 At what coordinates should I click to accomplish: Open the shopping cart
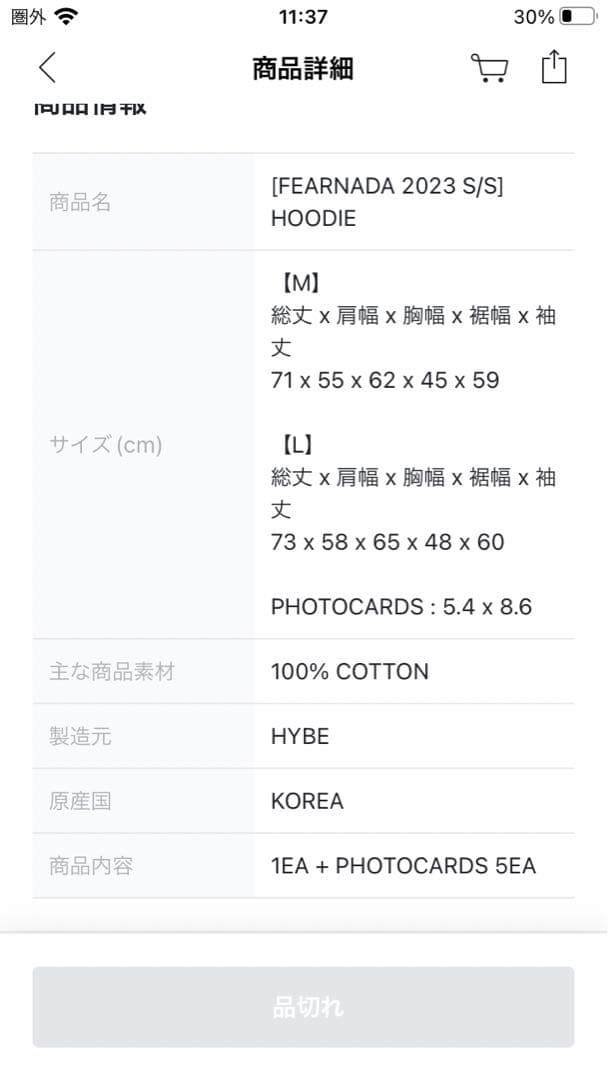489,68
